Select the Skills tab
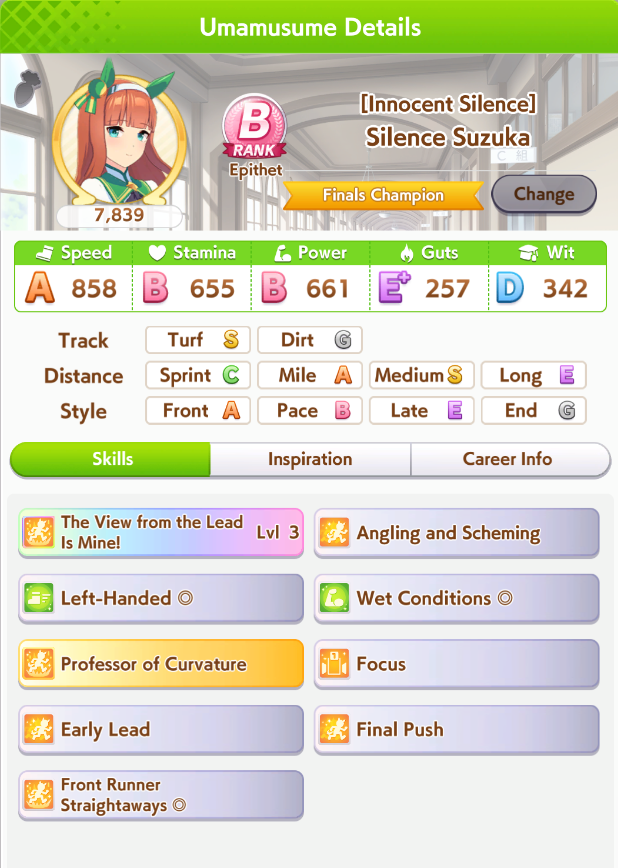The width and height of the screenshot is (618, 868). click(x=112, y=459)
